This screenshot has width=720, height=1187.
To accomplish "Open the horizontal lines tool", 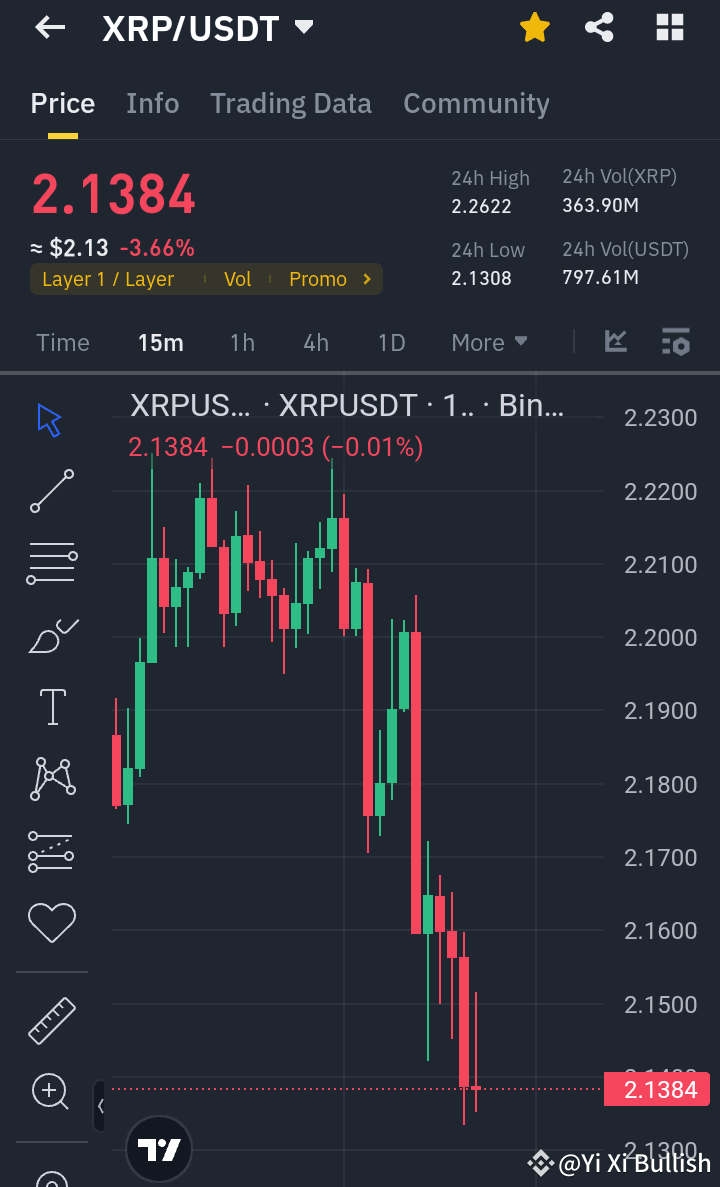I will [x=51, y=563].
